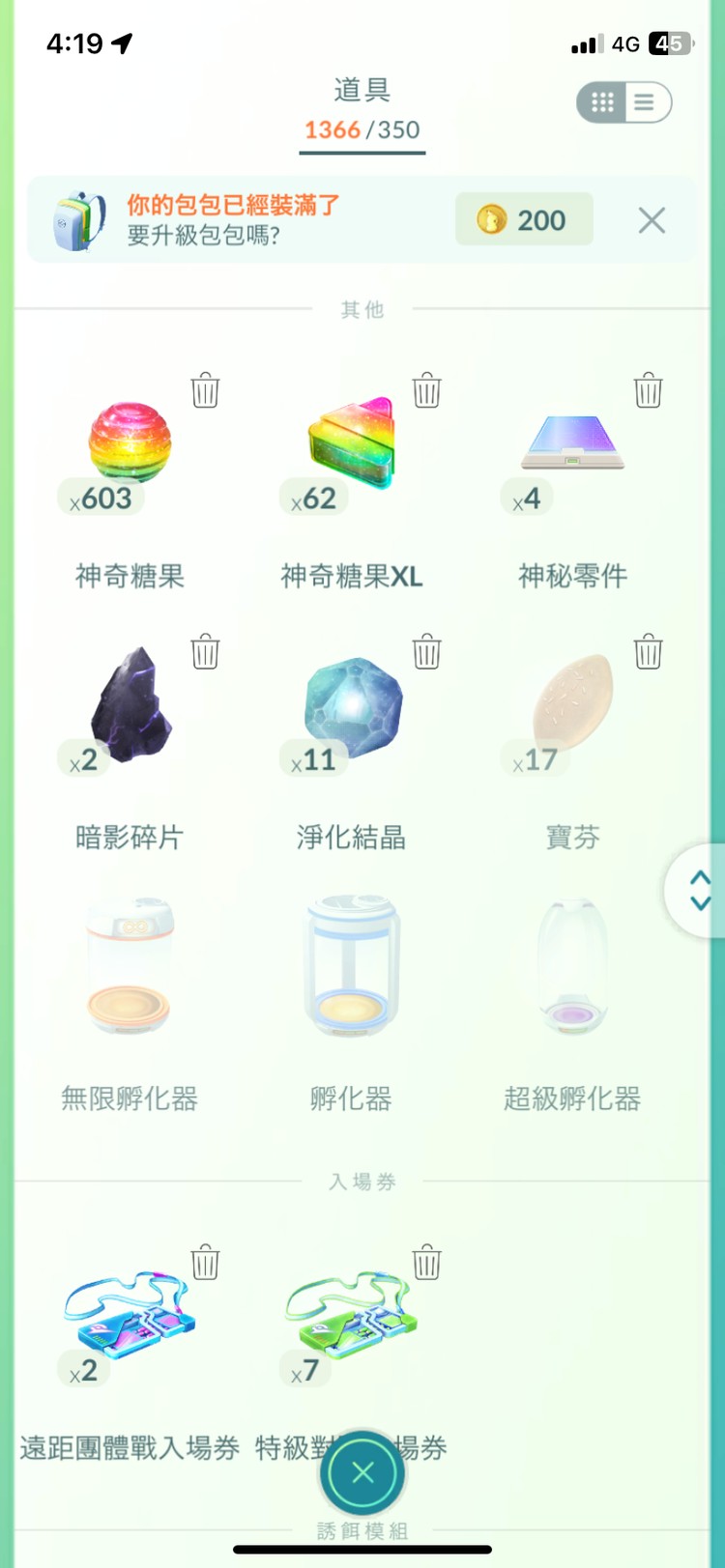Collapse items using the up chevron
This screenshot has width=725, height=1568.
coord(700,875)
